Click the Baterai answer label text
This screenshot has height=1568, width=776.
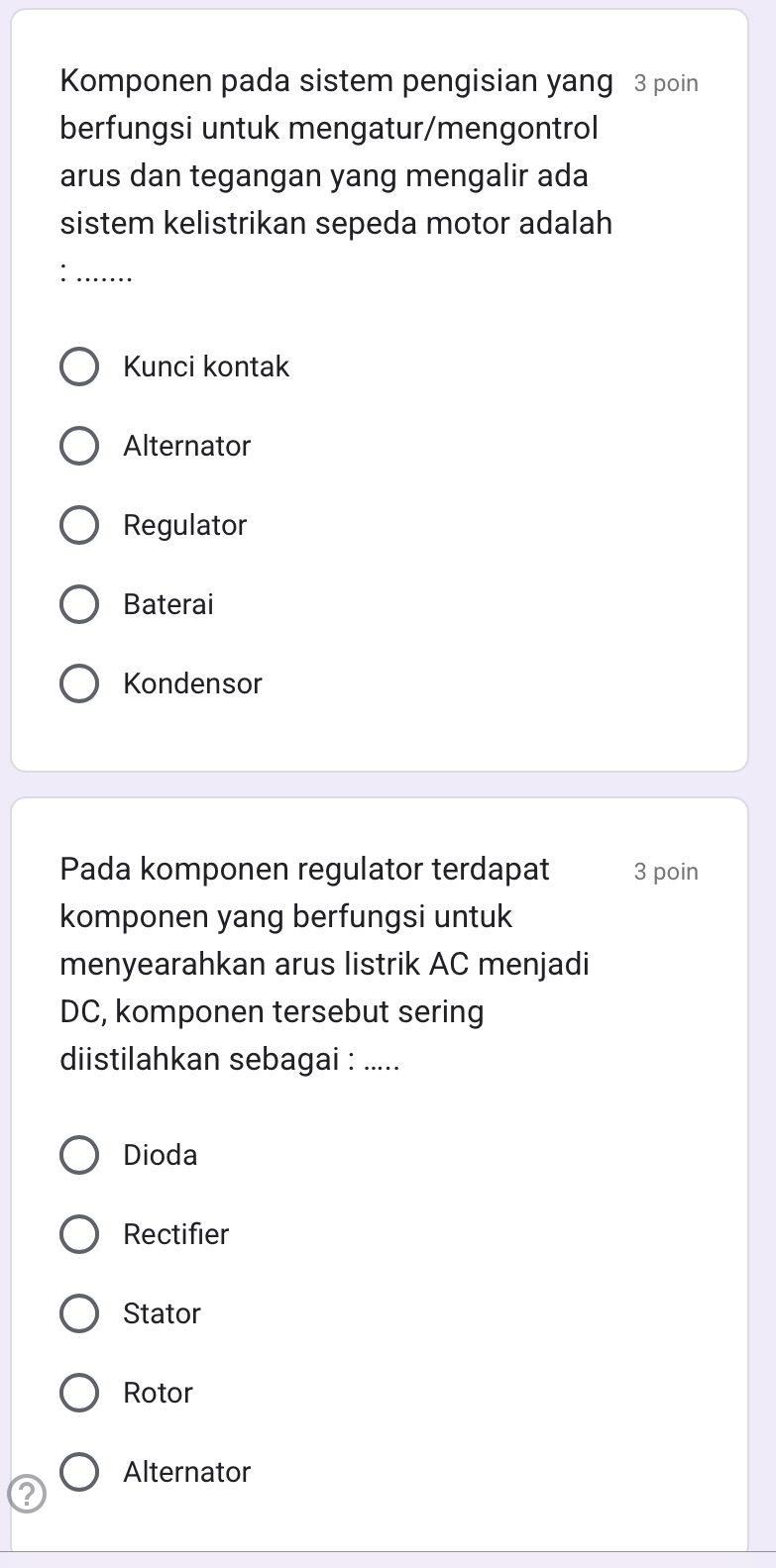tap(166, 604)
